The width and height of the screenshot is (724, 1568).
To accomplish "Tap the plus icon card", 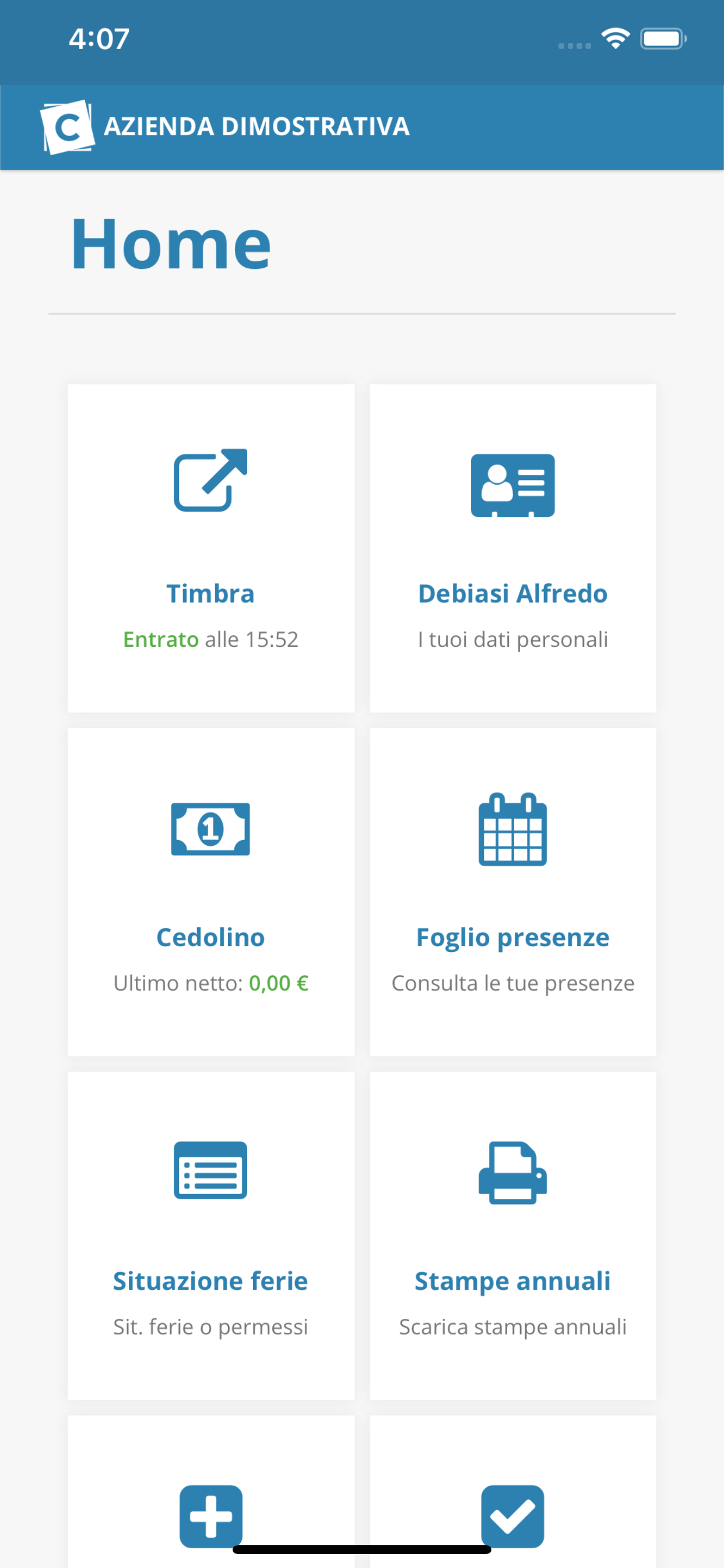I will click(x=210, y=1492).
